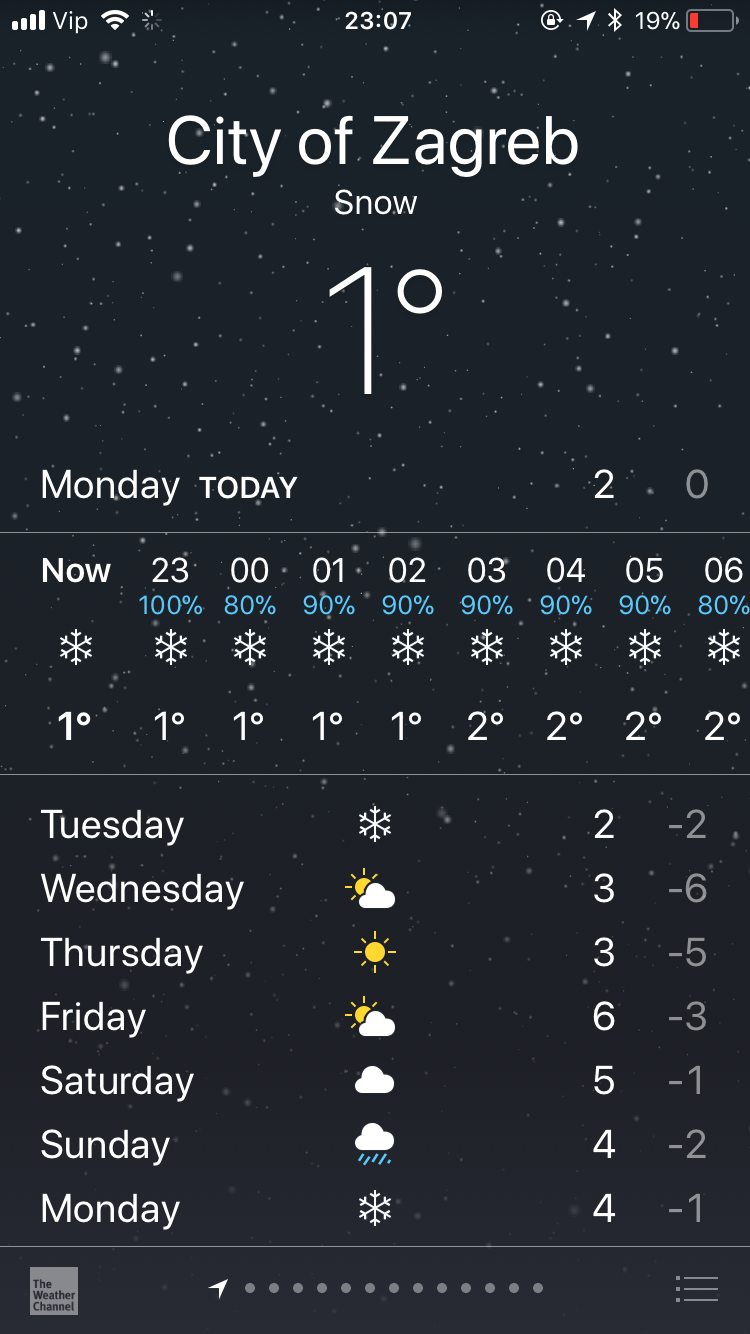Open The Weather Channel link

point(54,1290)
